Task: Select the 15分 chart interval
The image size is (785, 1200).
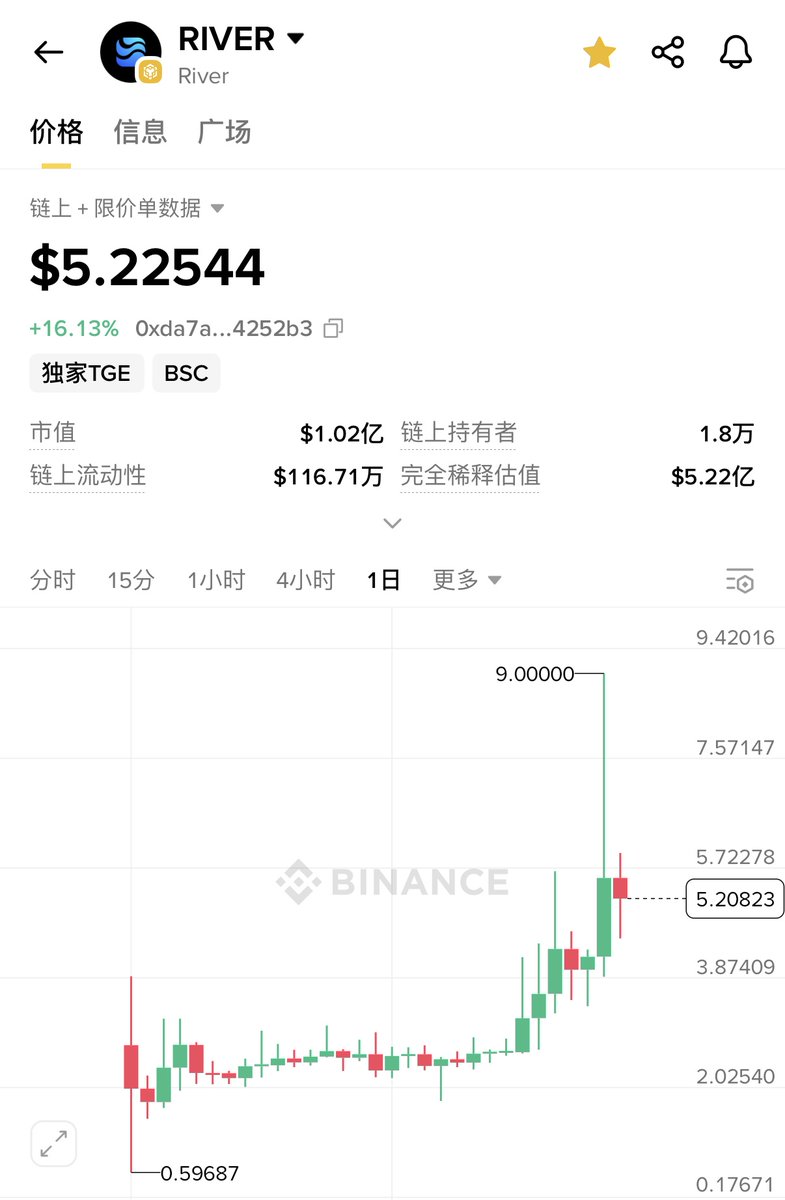Action: [131, 580]
